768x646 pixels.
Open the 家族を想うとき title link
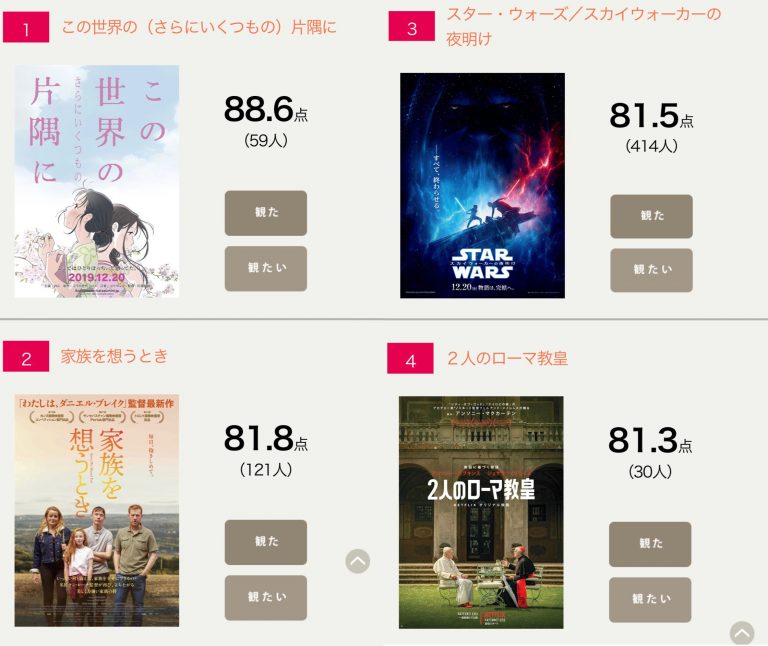[115, 356]
